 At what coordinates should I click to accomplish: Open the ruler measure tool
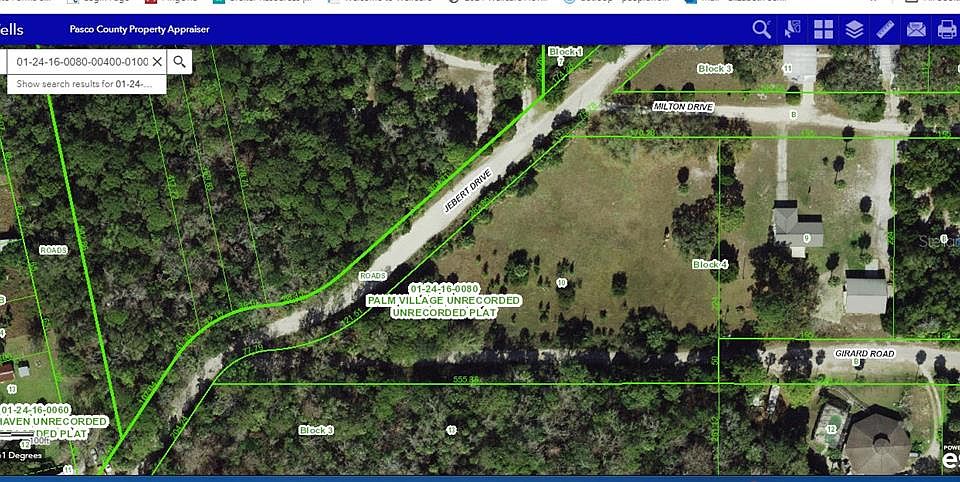coord(885,29)
